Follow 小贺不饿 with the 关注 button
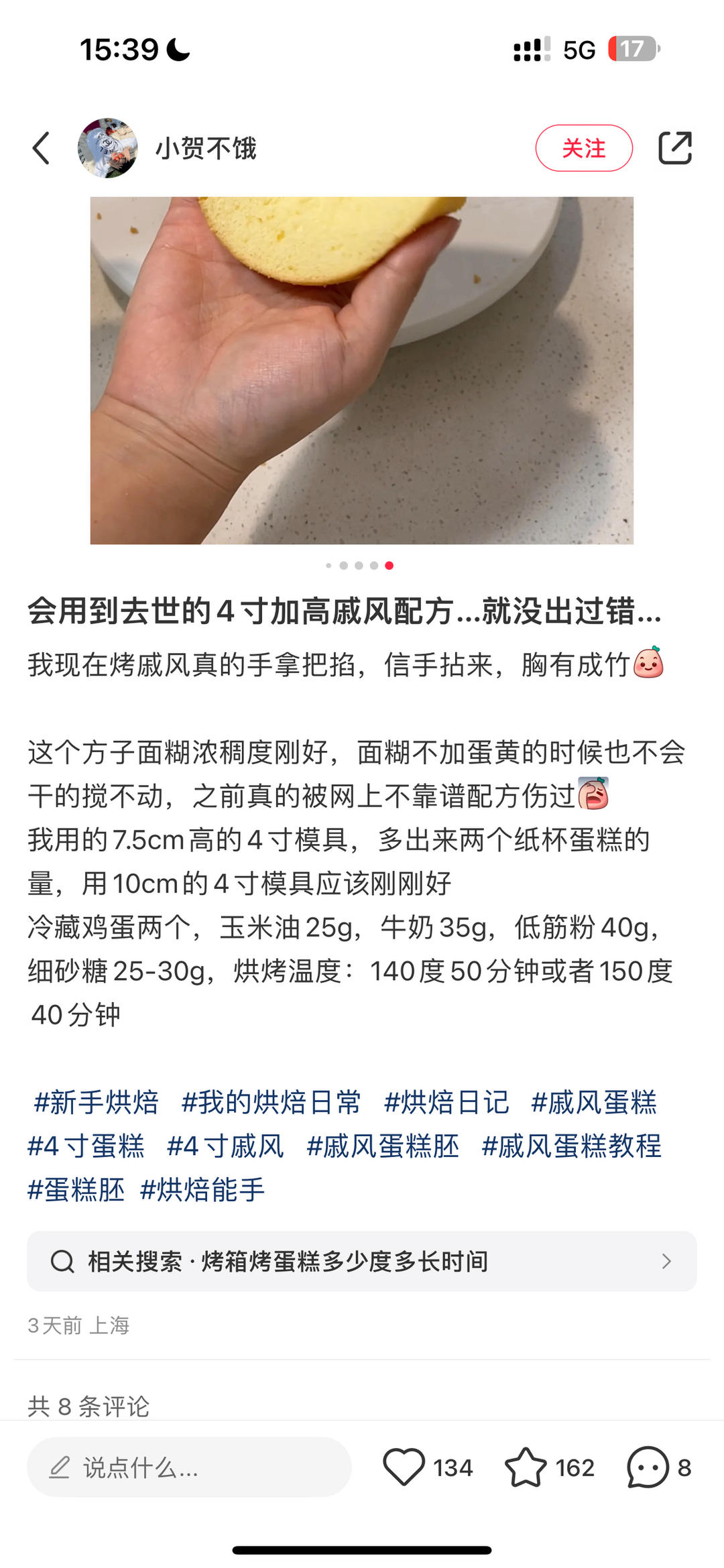 (x=583, y=148)
